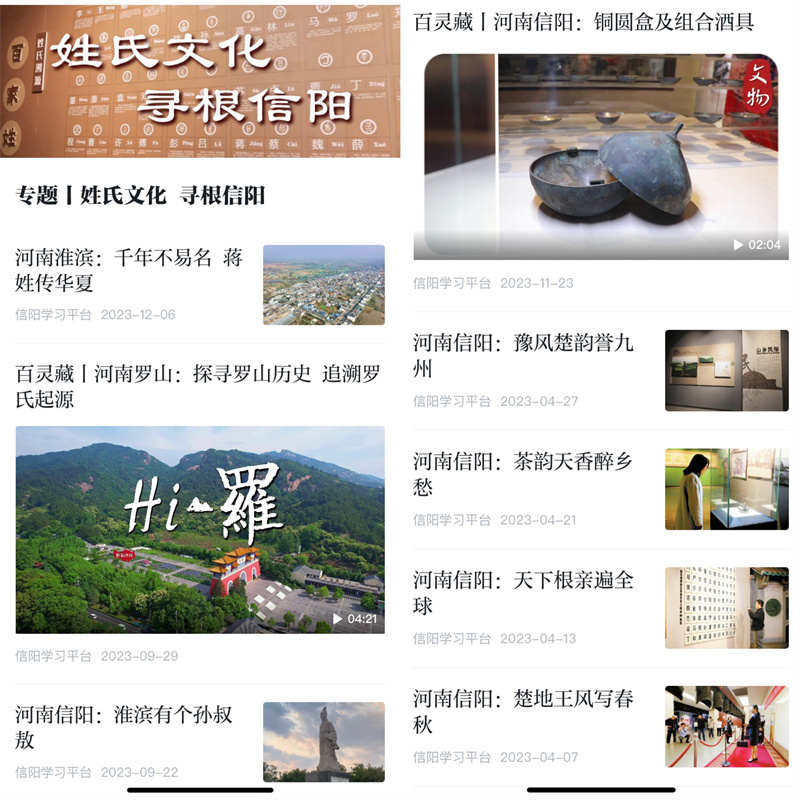The image size is (800, 800).
Task: Play the Hi罗 video 04:21
Action: click(x=200, y=530)
